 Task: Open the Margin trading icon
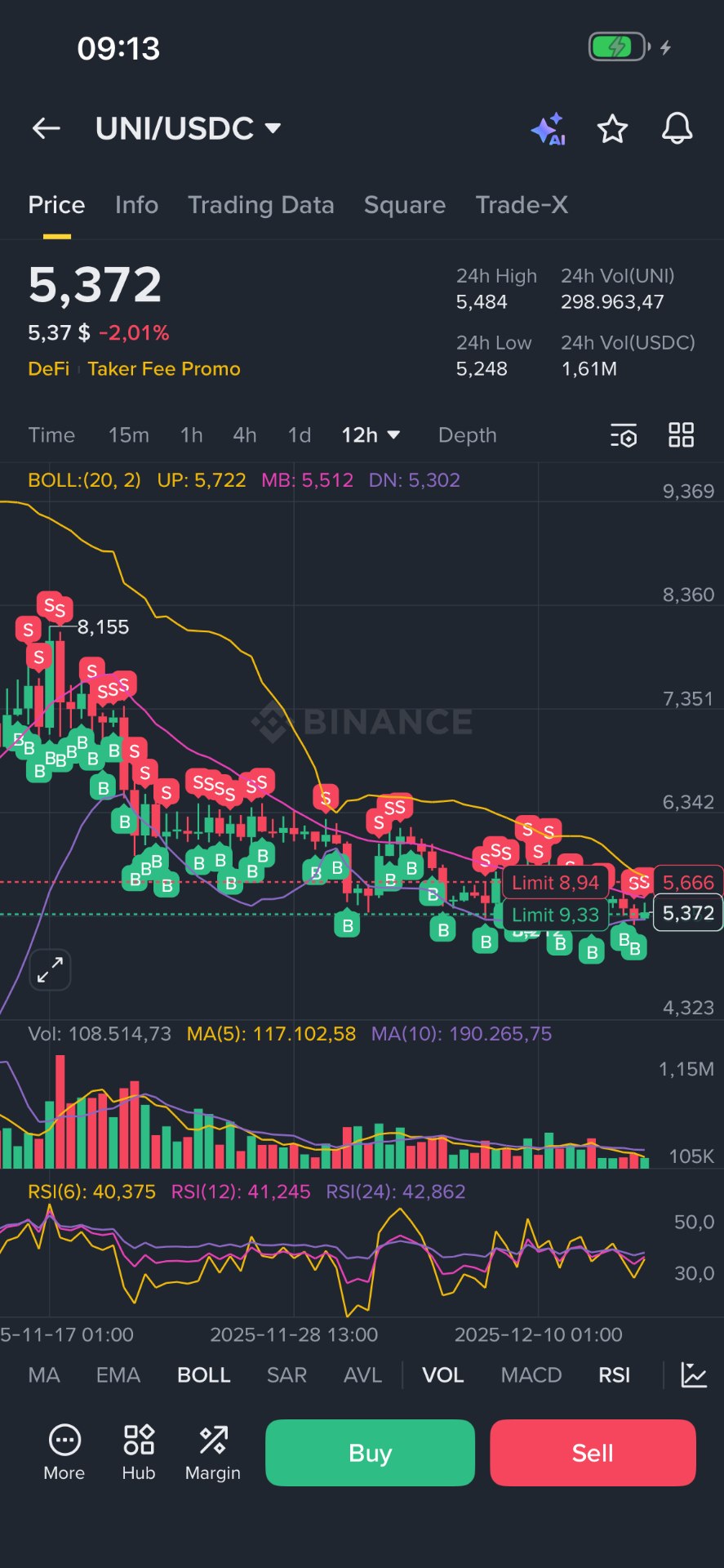pyautogui.click(x=211, y=1452)
